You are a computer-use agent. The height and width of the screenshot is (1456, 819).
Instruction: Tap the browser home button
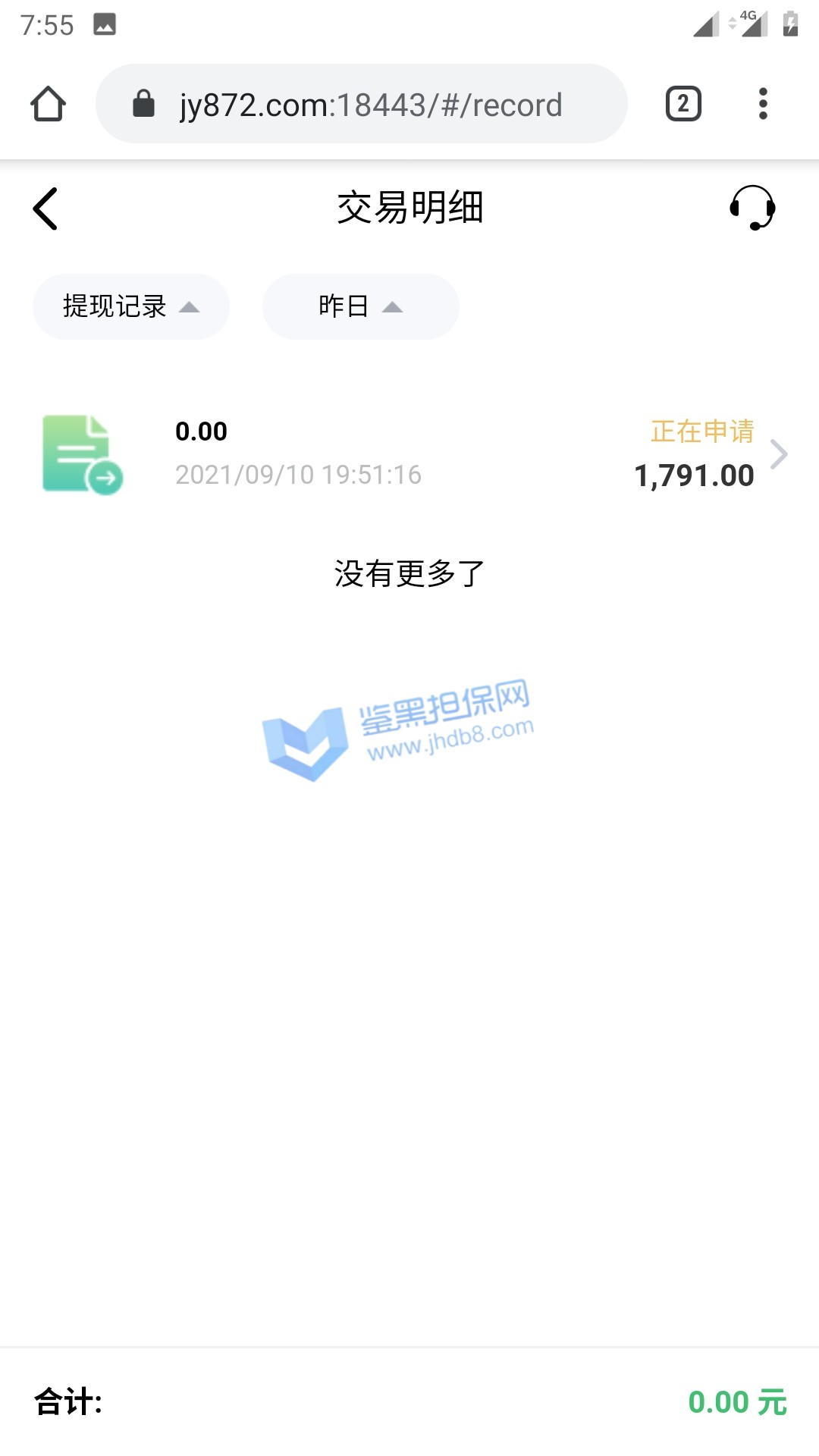48,104
